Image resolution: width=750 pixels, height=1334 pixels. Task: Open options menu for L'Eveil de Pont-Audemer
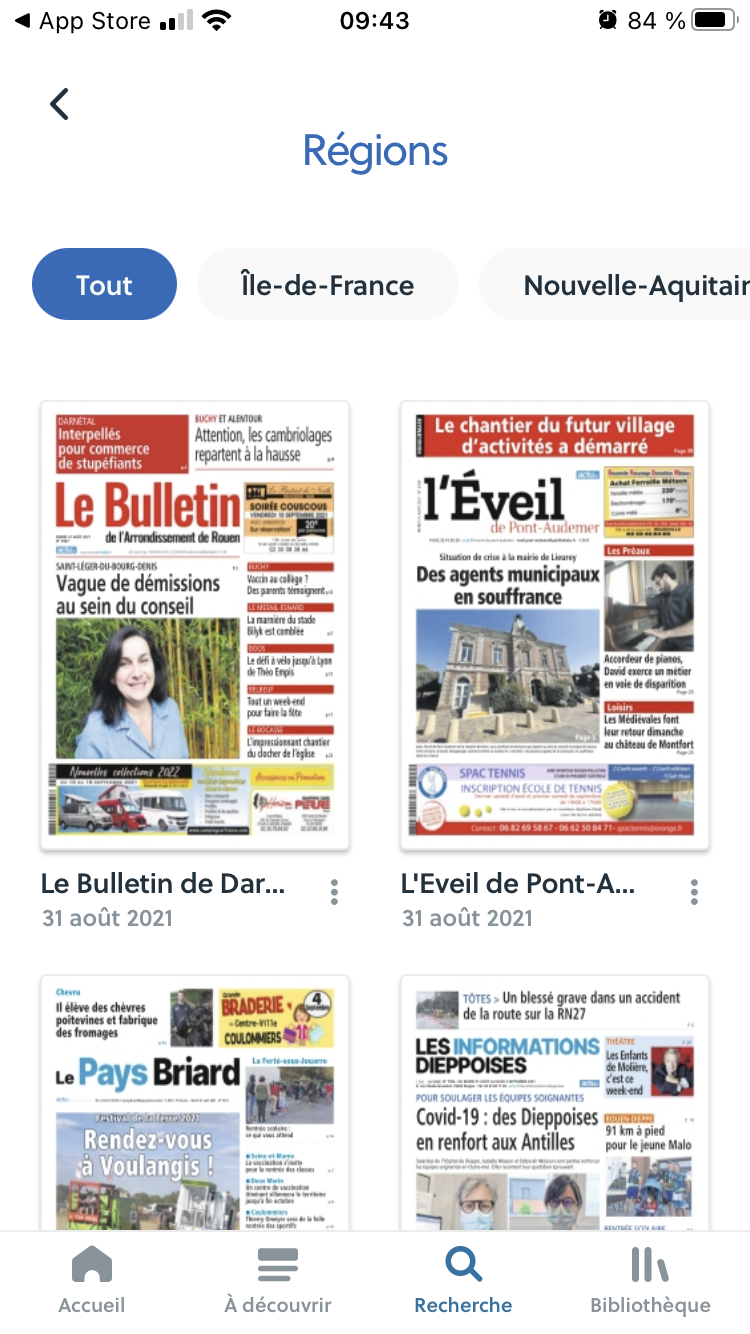694,892
